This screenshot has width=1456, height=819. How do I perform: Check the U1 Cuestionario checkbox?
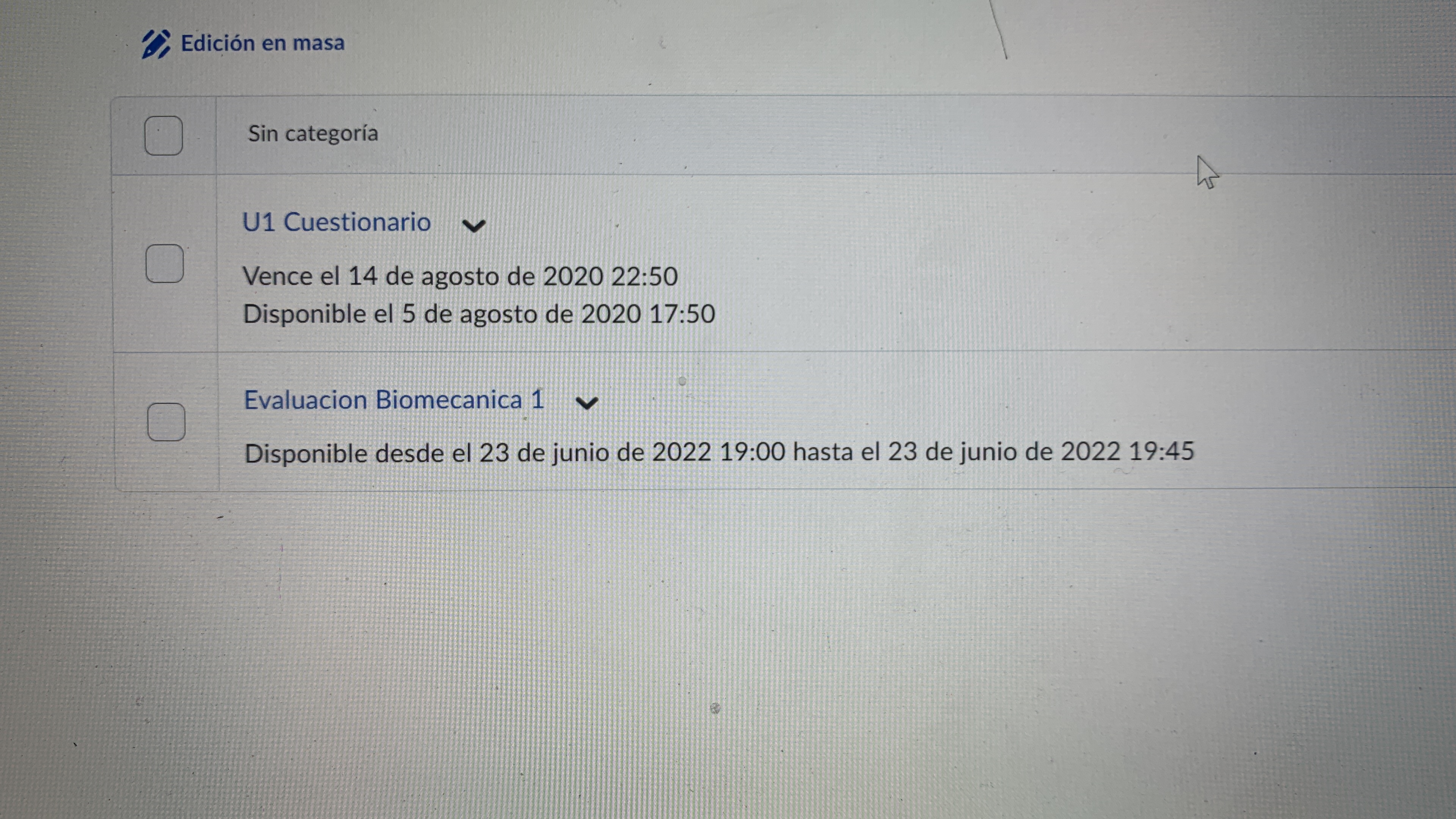coord(165,264)
